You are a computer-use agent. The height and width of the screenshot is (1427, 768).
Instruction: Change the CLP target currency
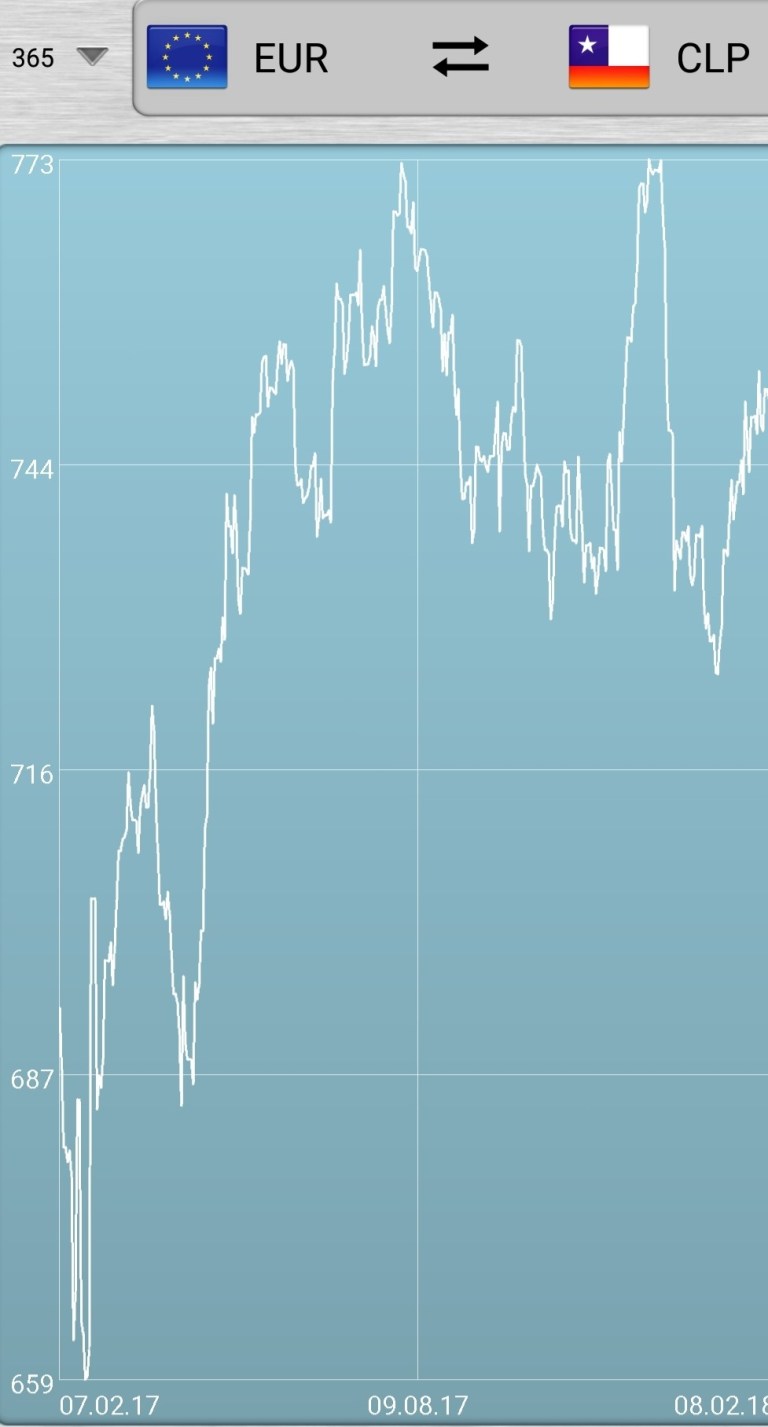[x=660, y=58]
